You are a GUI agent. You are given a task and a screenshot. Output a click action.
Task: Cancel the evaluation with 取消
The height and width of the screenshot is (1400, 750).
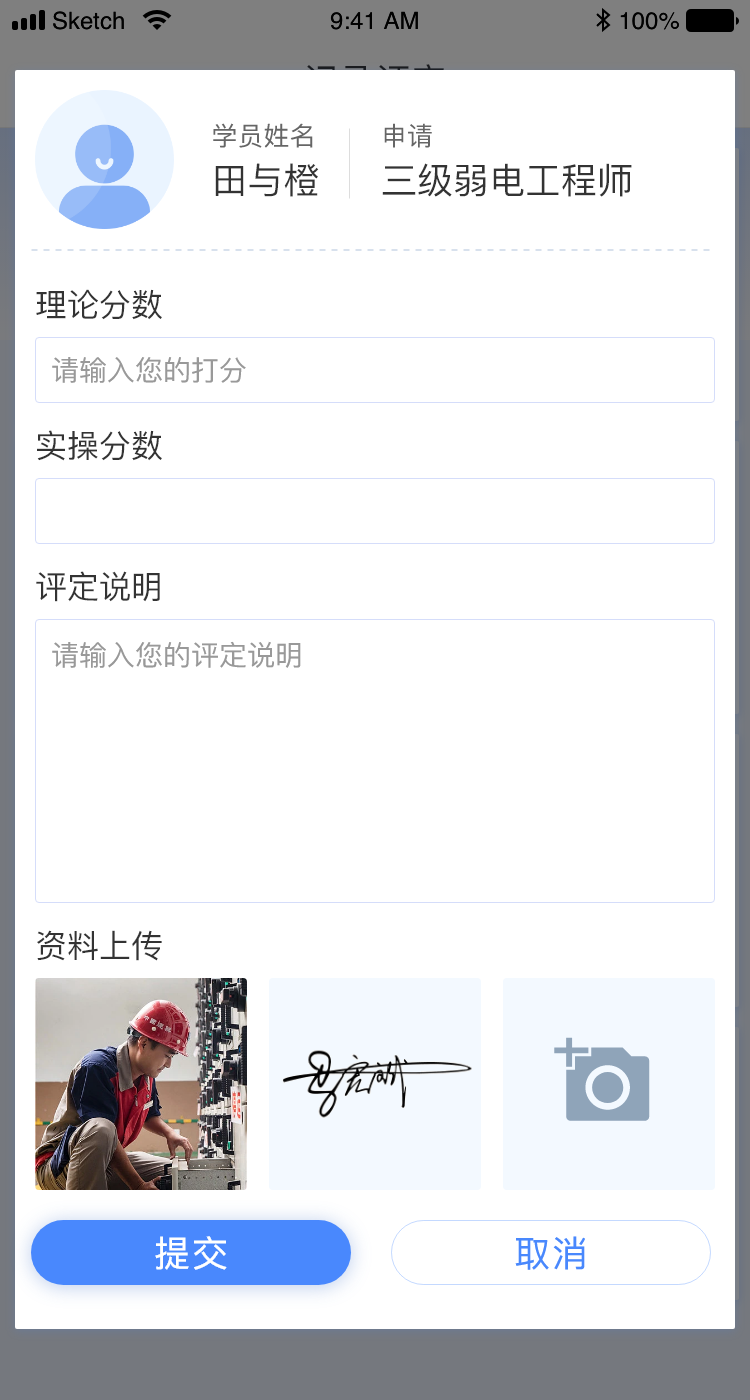pyautogui.click(x=550, y=1252)
